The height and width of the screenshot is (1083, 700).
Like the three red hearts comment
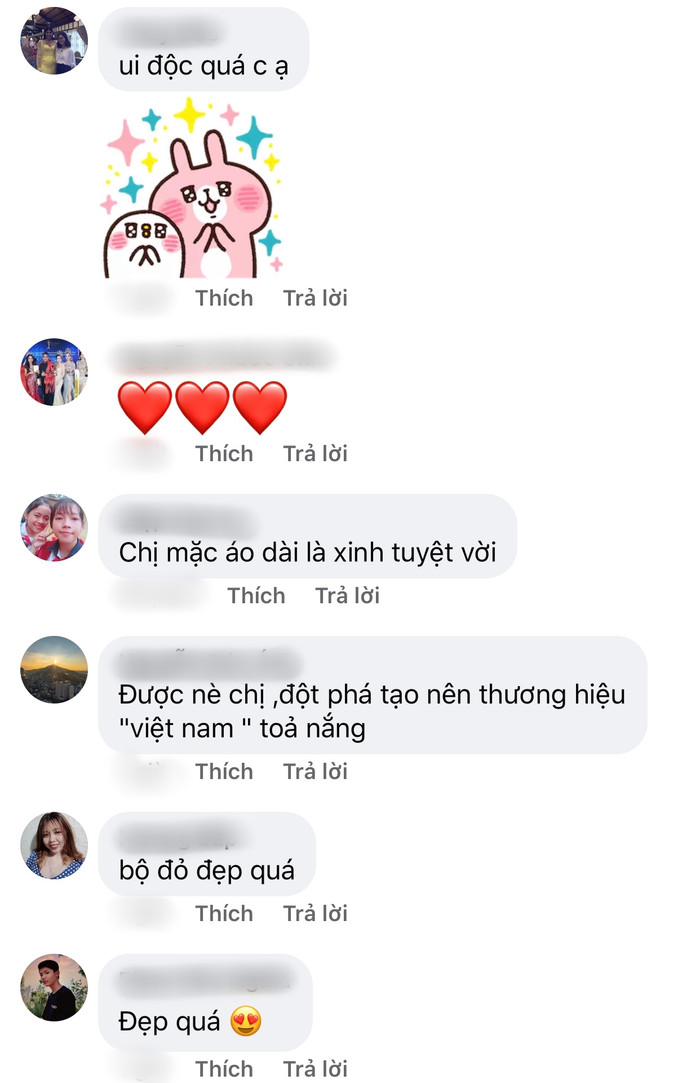pos(224,454)
